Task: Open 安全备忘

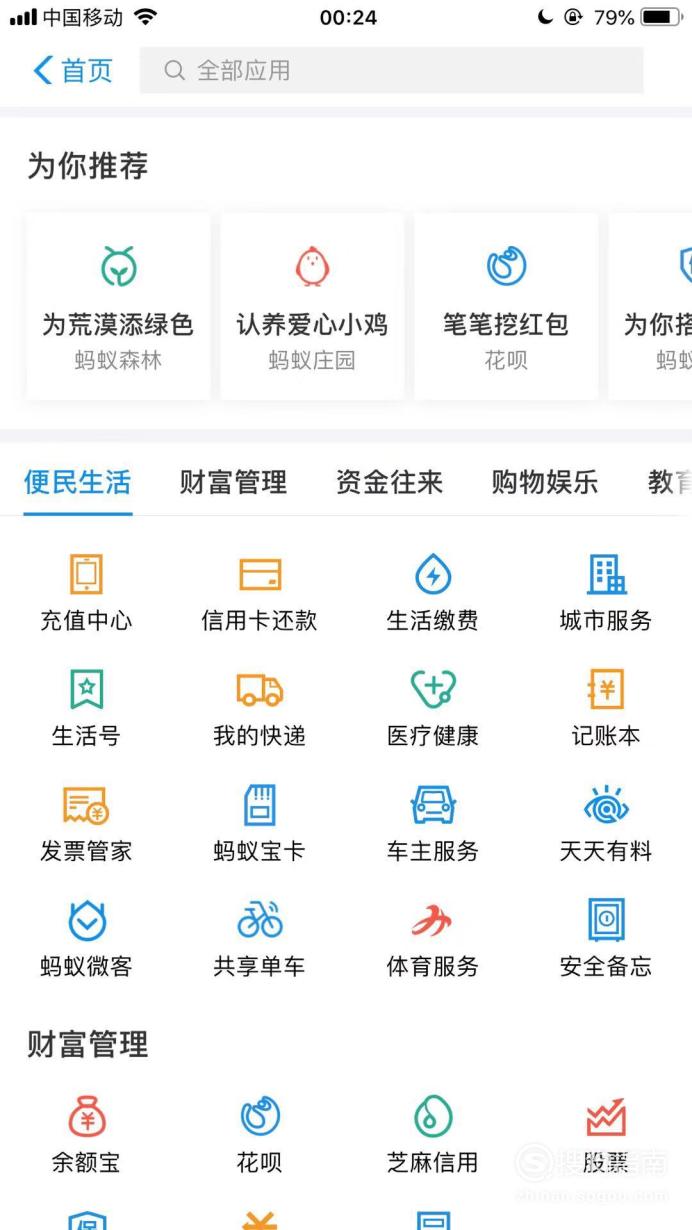Action: 606,939
